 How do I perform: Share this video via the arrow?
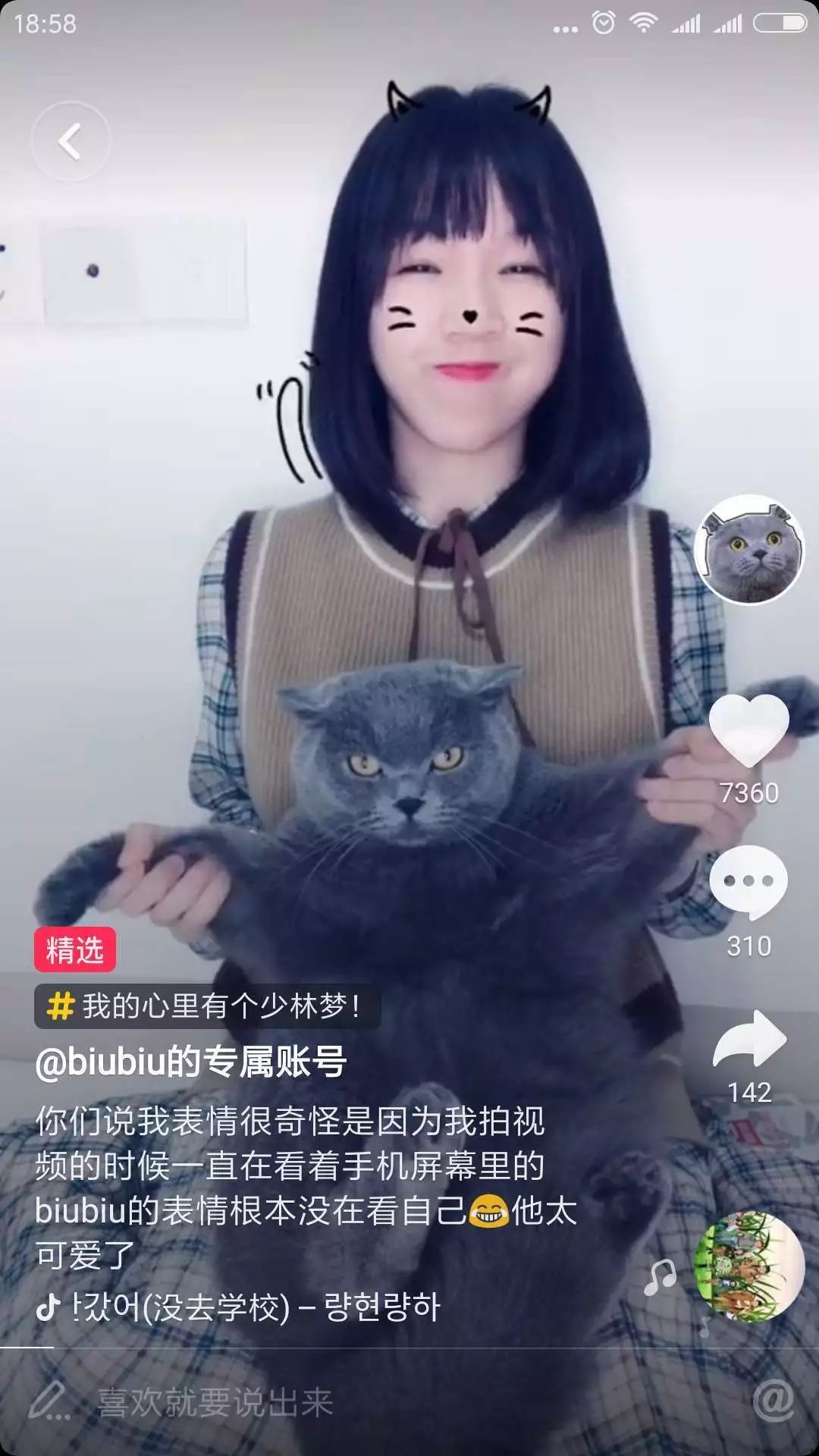point(748,1039)
